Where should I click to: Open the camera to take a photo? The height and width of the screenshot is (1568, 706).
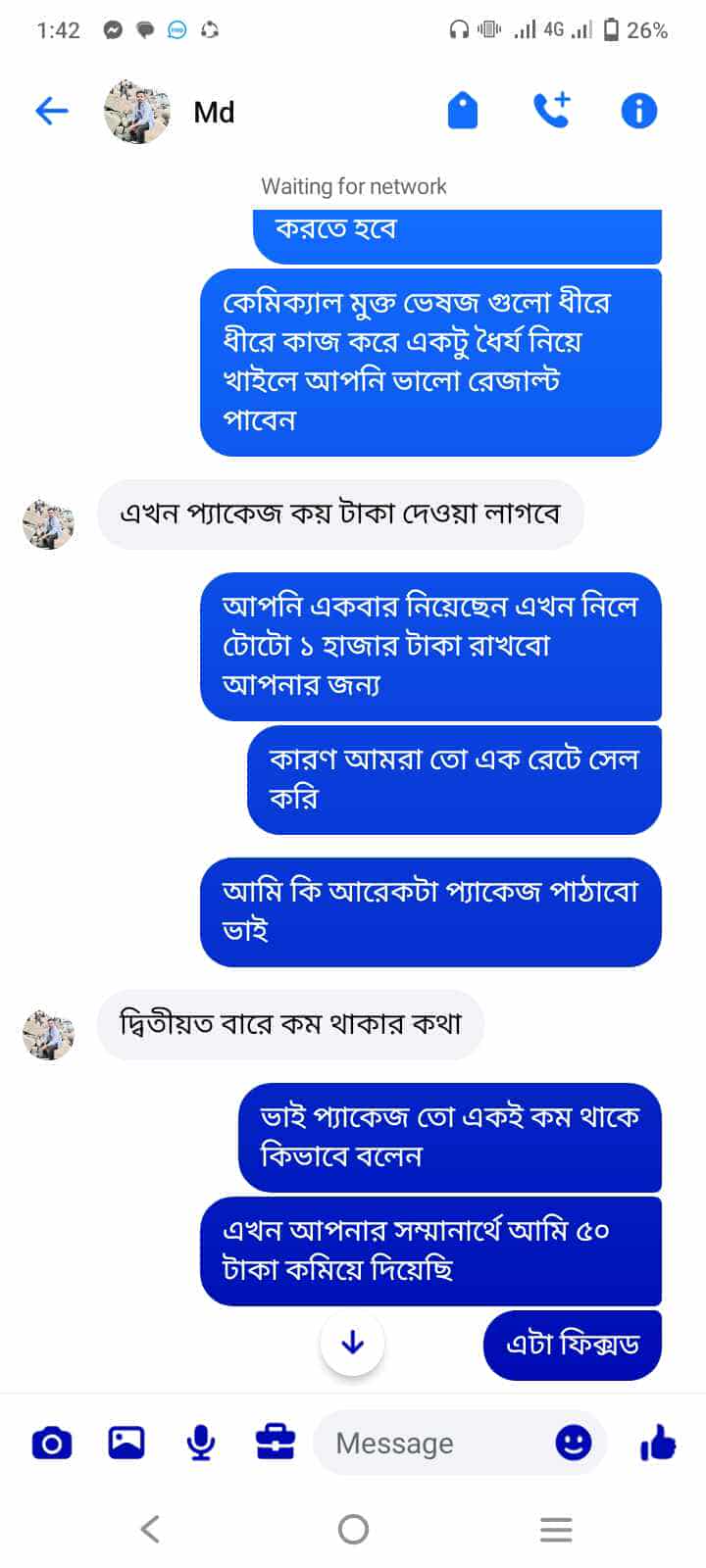pyautogui.click(x=52, y=1444)
